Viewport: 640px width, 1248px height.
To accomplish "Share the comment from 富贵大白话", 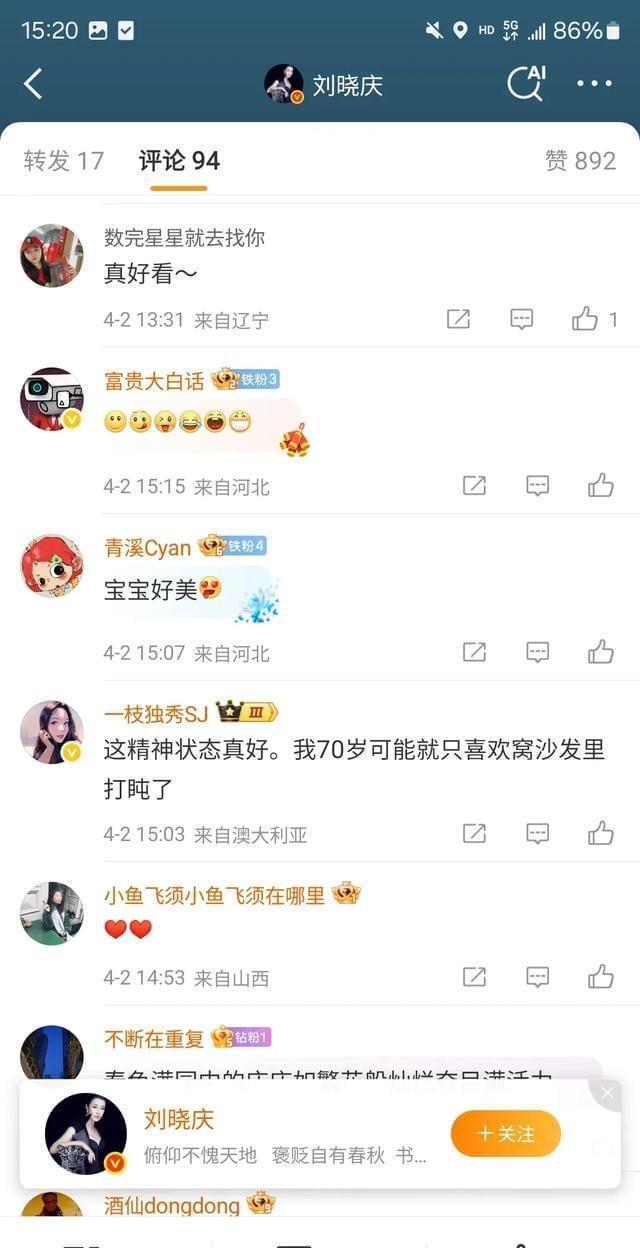I will [474, 486].
